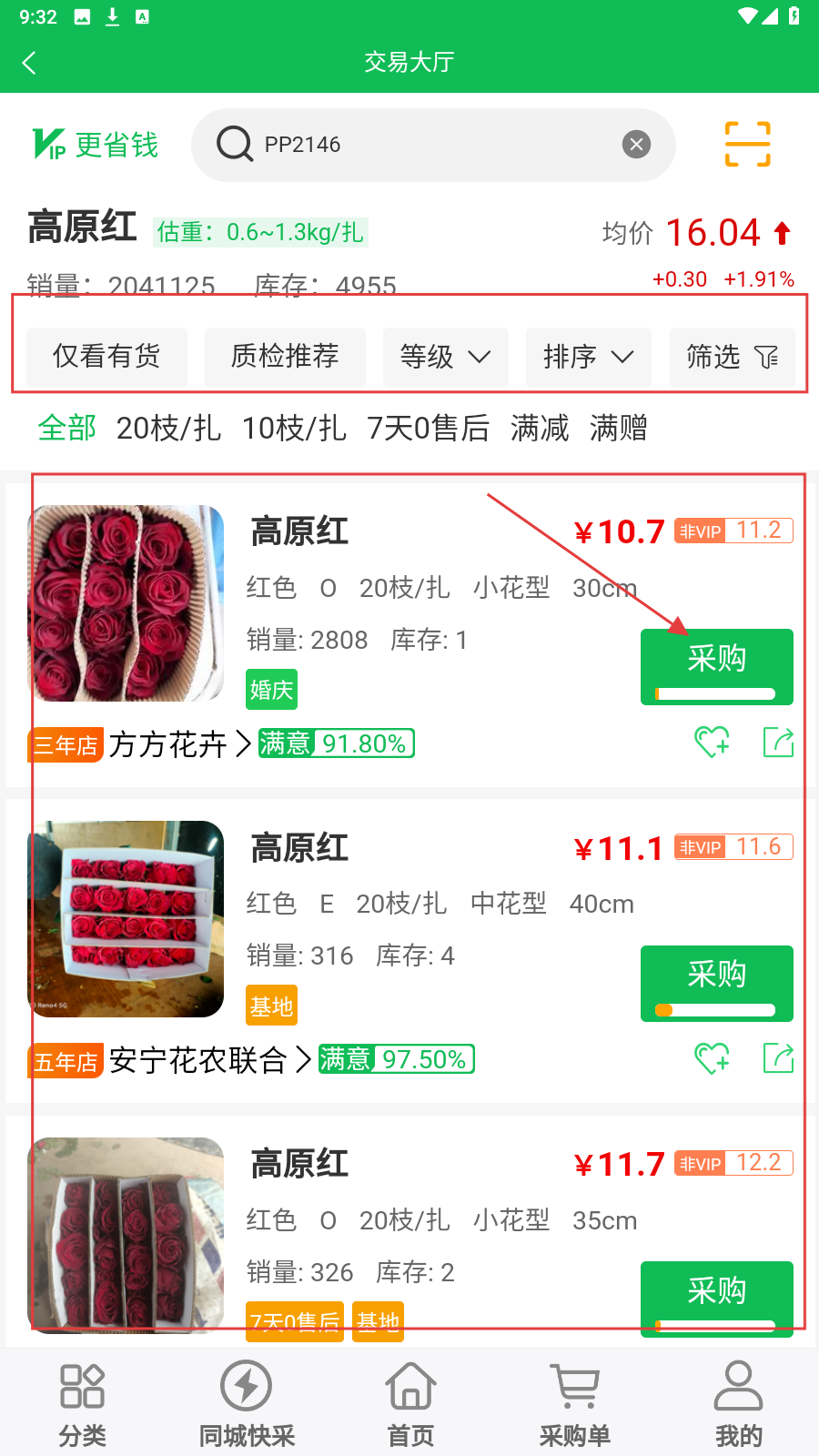The image size is (819, 1456).
Task: Expand the 等级 dropdown
Action: [445, 357]
